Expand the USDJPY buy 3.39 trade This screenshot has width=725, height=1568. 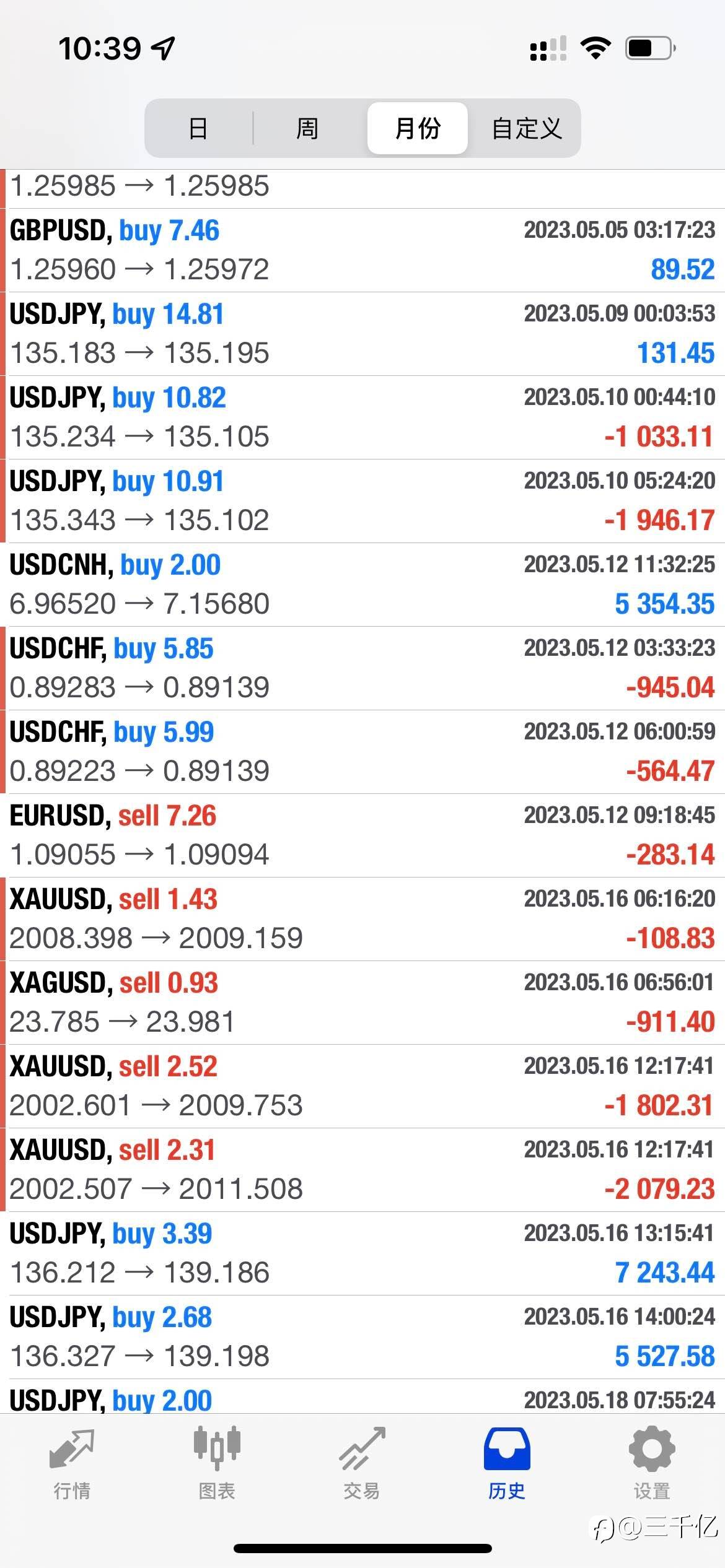click(362, 1253)
